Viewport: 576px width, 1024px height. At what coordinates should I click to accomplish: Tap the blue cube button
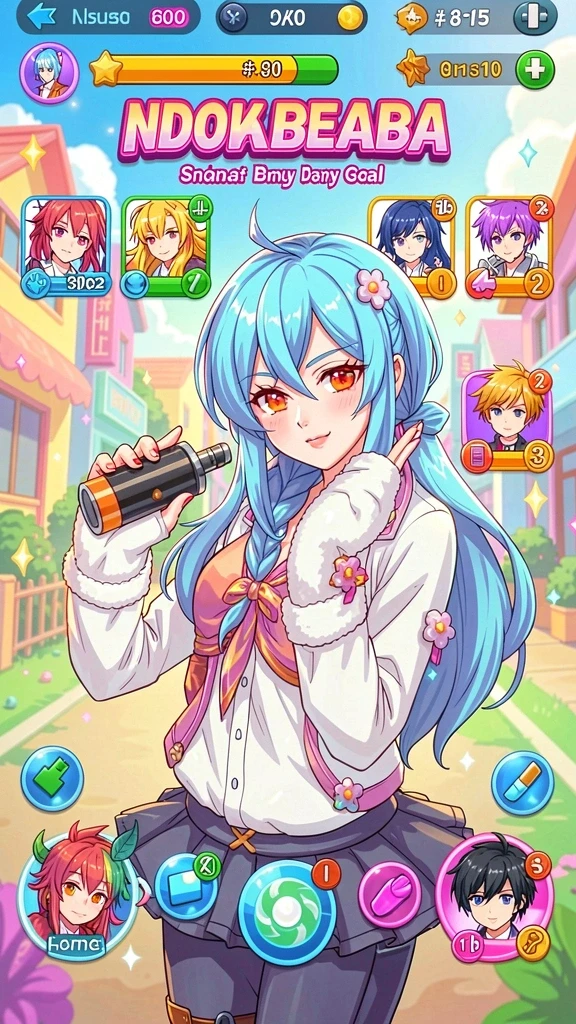click(186, 886)
